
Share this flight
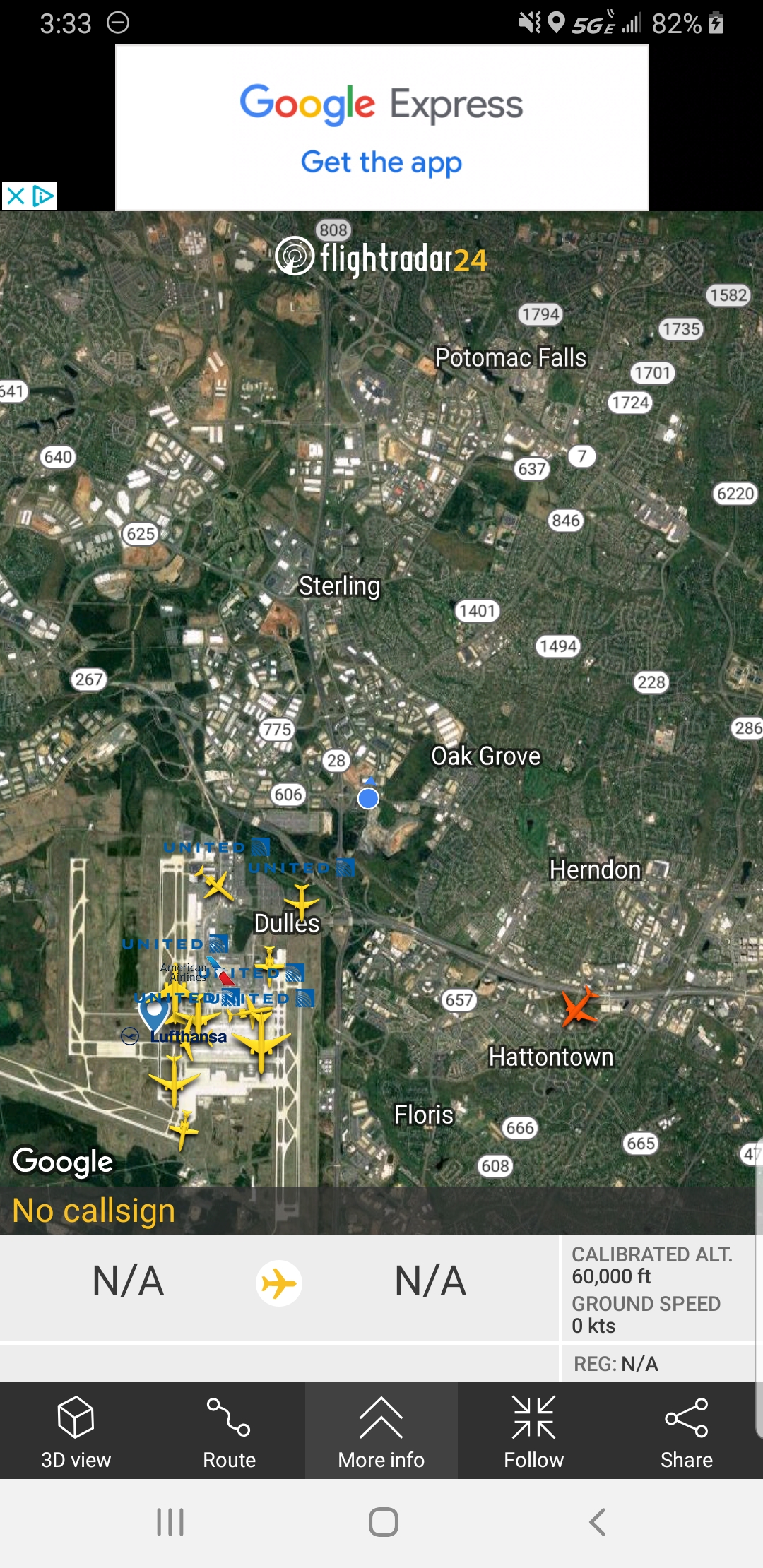tap(686, 1431)
